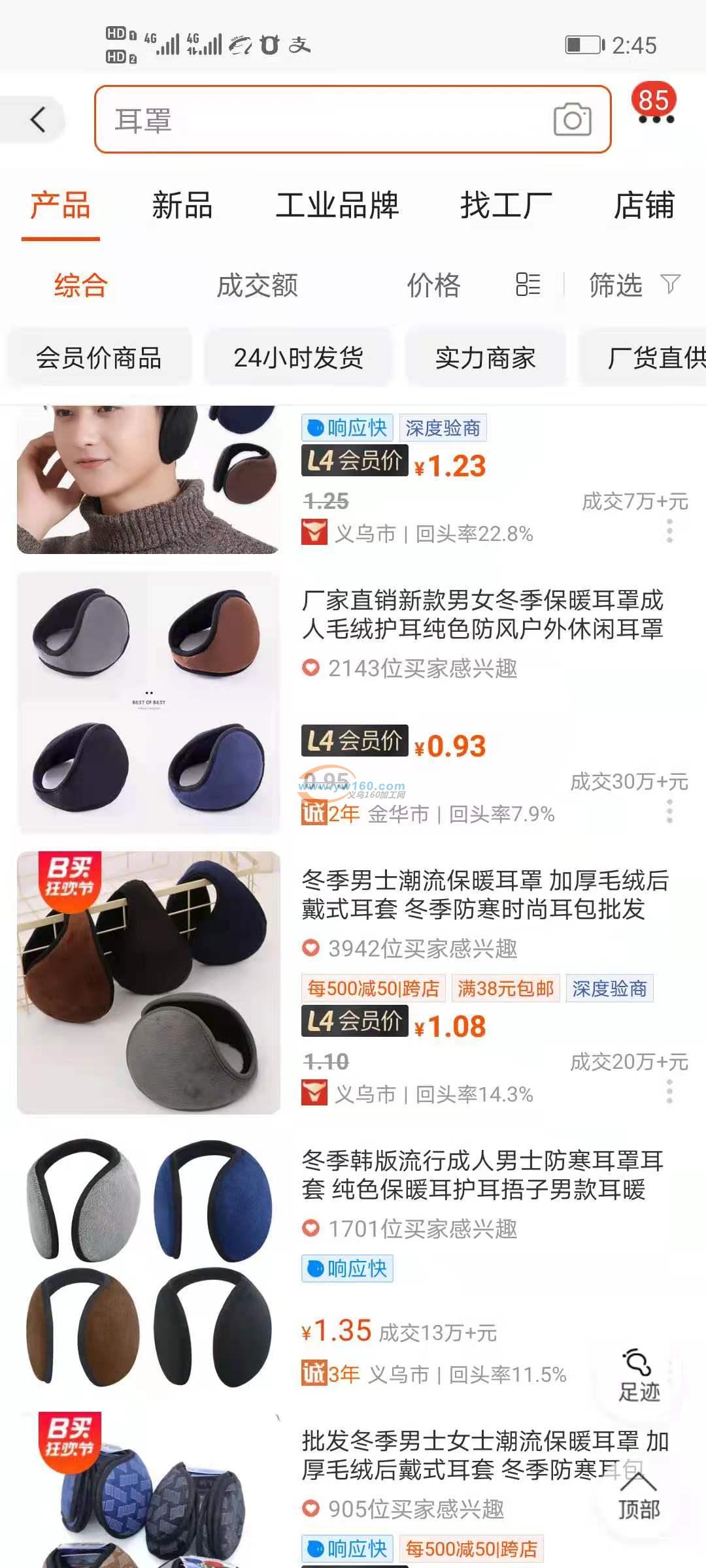This screenshot has width=706, height=1568.
Task: Sort results by 成交额
Action: point(257,286)
